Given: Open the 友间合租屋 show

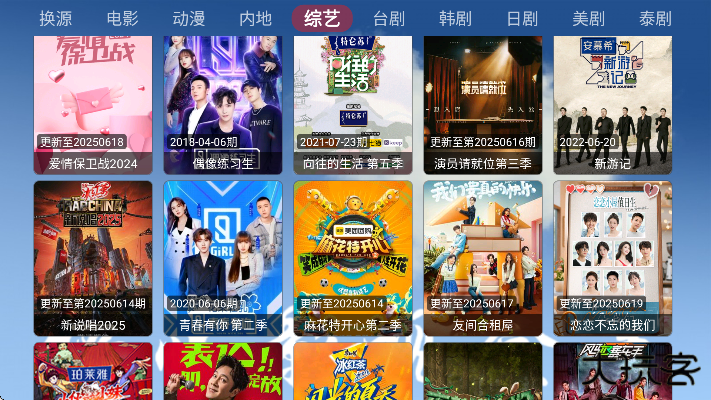Looking at the screenshot, I should [x=483, y=257].
